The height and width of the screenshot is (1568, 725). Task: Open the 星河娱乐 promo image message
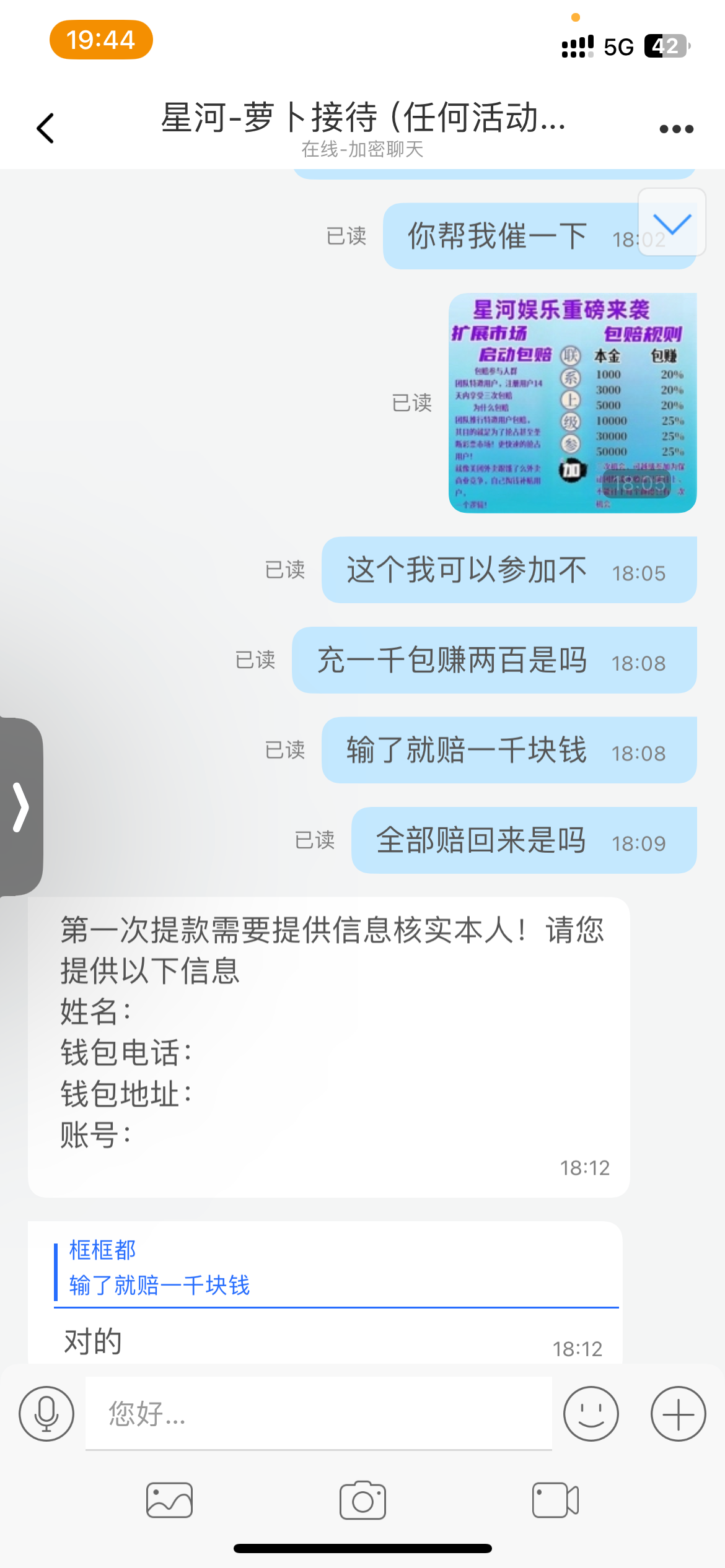[572, 403]
